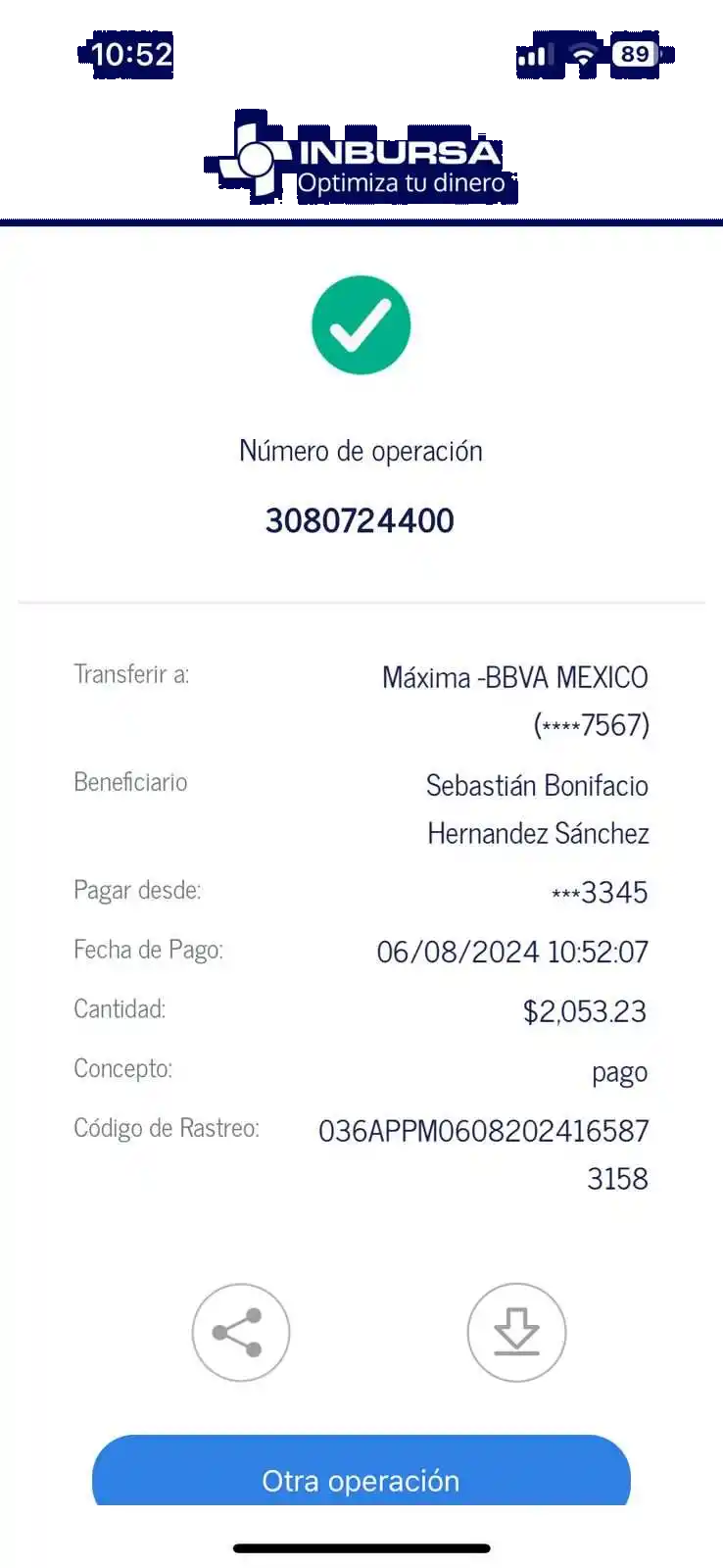Download the transfer receipt
This screenshot has height=1568, width=723.
pyautogui.click(x=516, y=1333)
